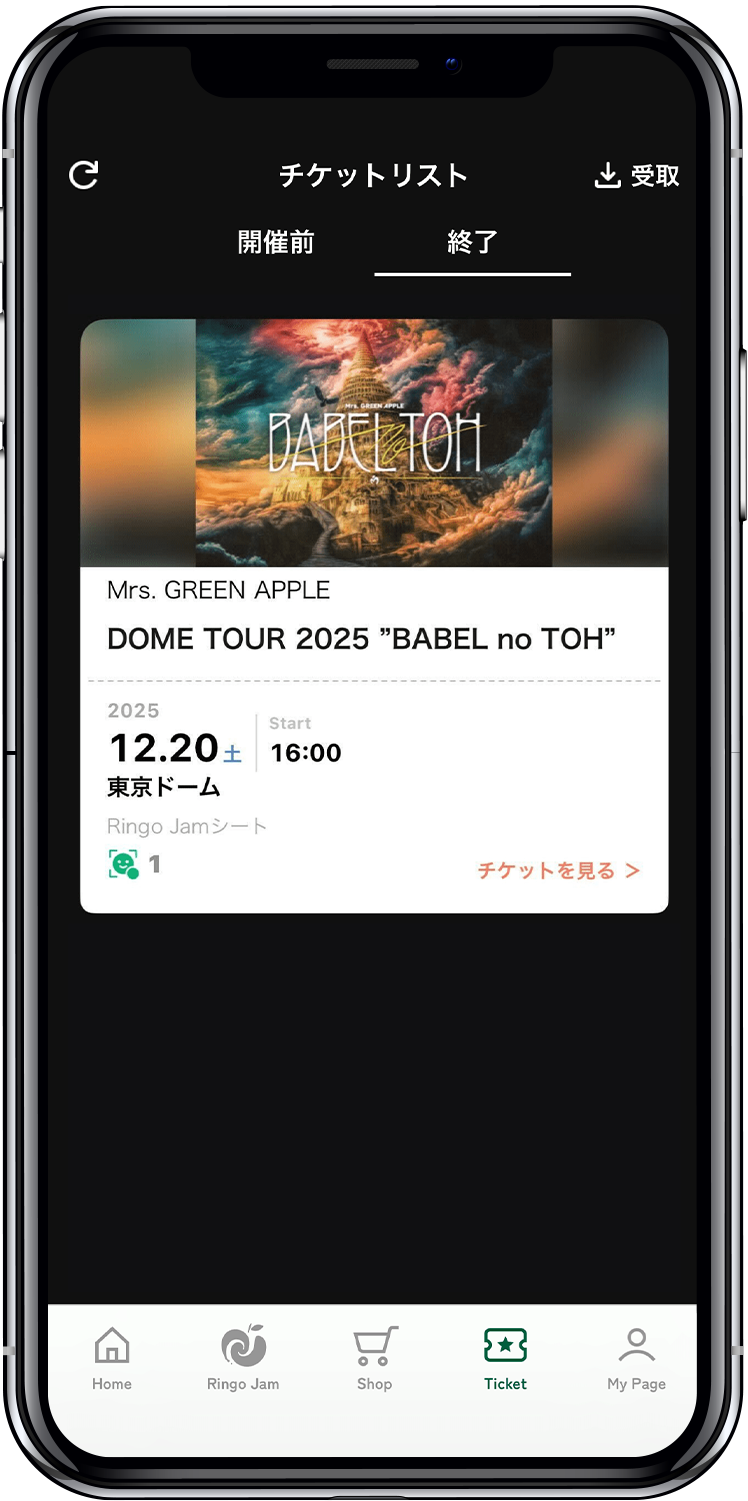The width and height of the screenshot is (748, 1501).
Task: Tap the Mrs. GREEN APPLE artist name
Action: pyautogui.click(x=218, y=590)
